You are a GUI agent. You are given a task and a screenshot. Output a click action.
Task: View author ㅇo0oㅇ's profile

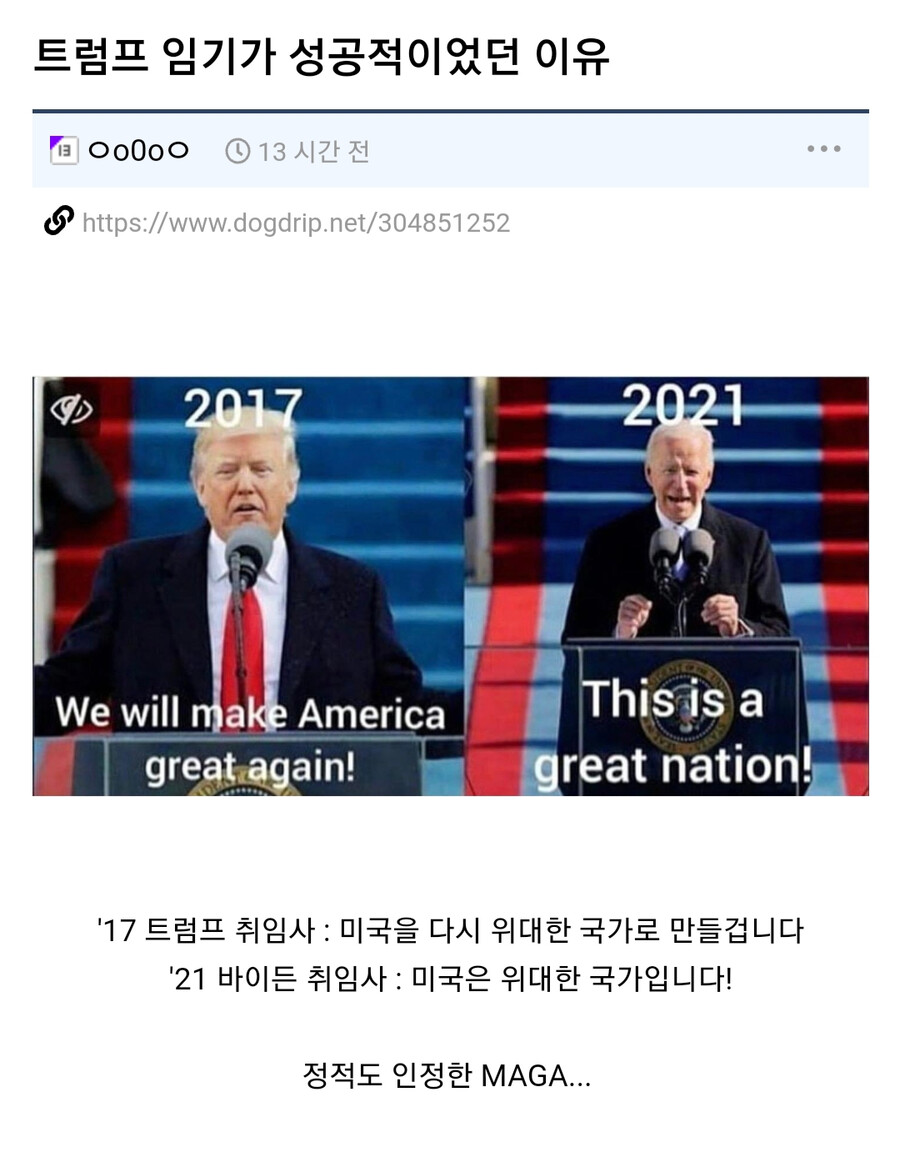(x=138, y=151)
